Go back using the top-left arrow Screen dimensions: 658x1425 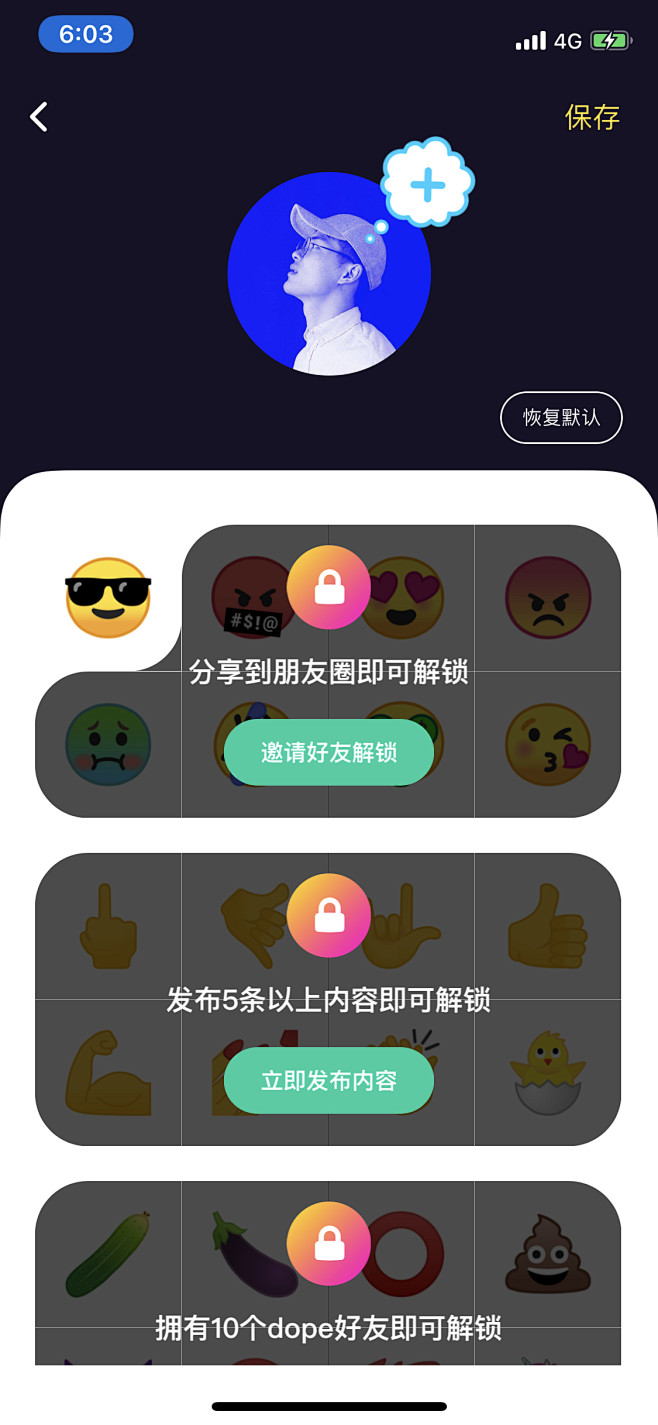point(39,117)
